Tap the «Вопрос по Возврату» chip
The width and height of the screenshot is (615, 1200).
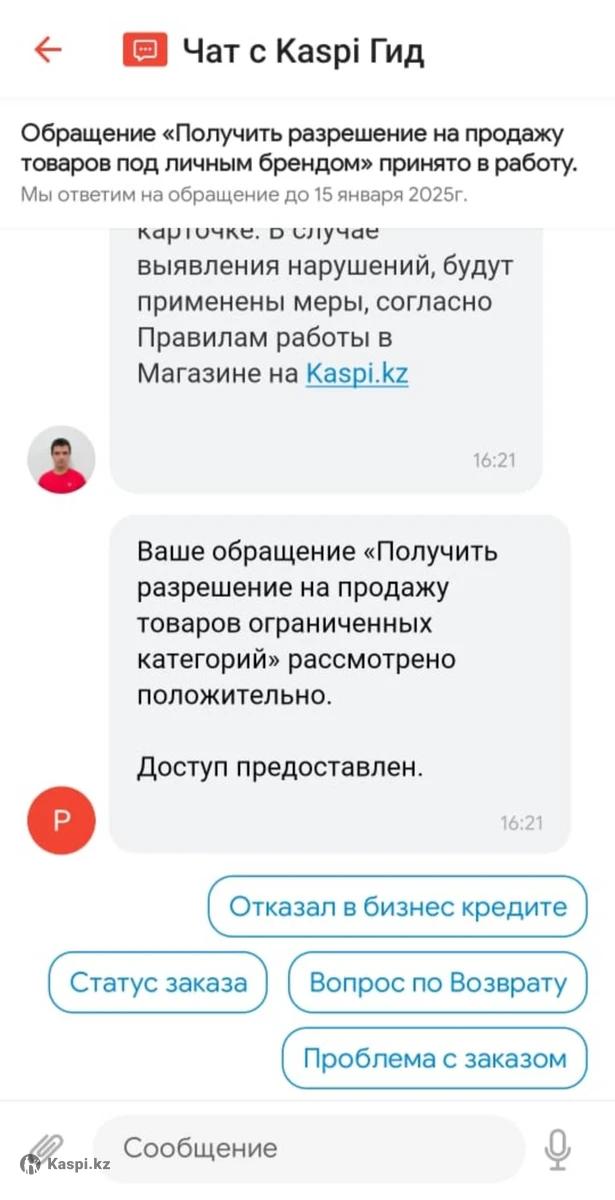tap(438, 982)
